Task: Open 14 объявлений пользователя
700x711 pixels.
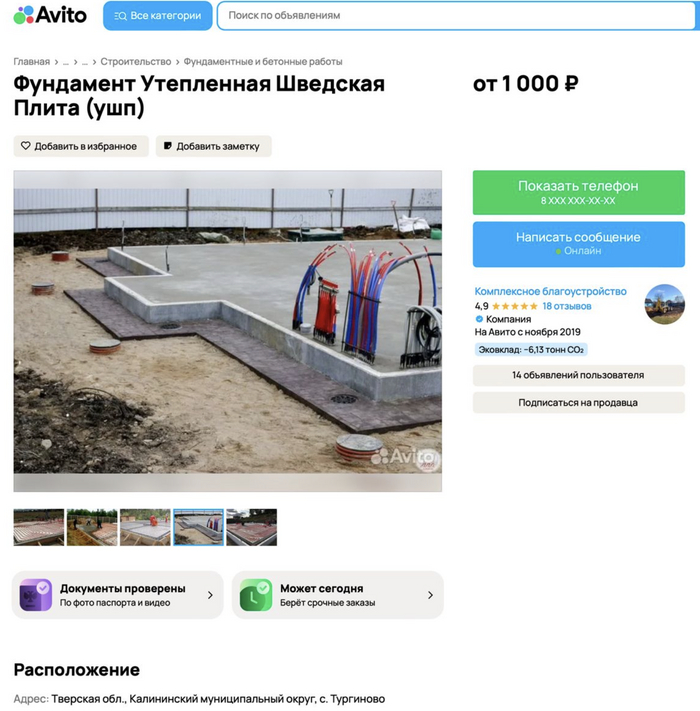Action: (578, 375)
